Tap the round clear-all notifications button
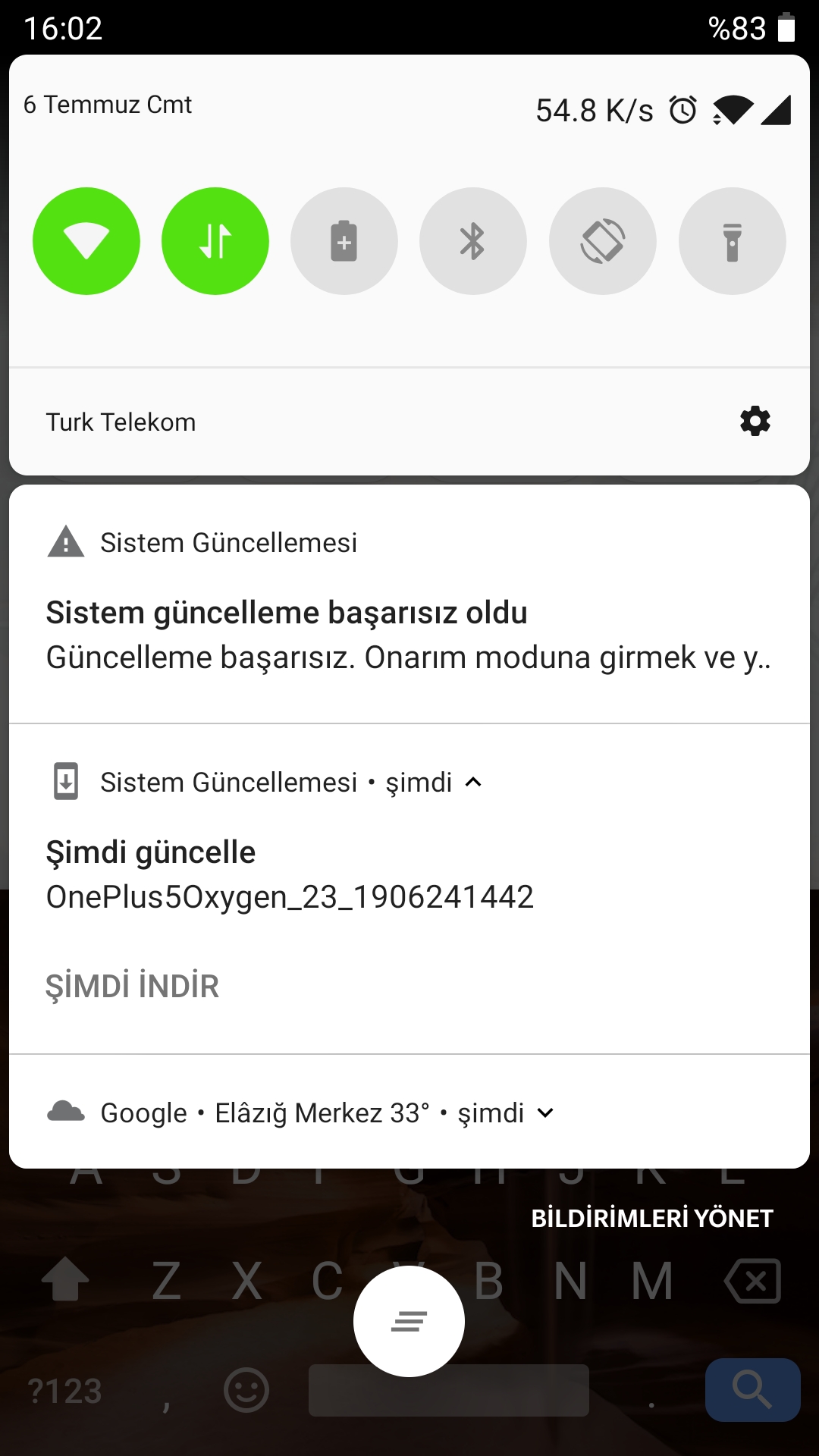This screenshot has height=1456, width=819. pos(409,1321)
